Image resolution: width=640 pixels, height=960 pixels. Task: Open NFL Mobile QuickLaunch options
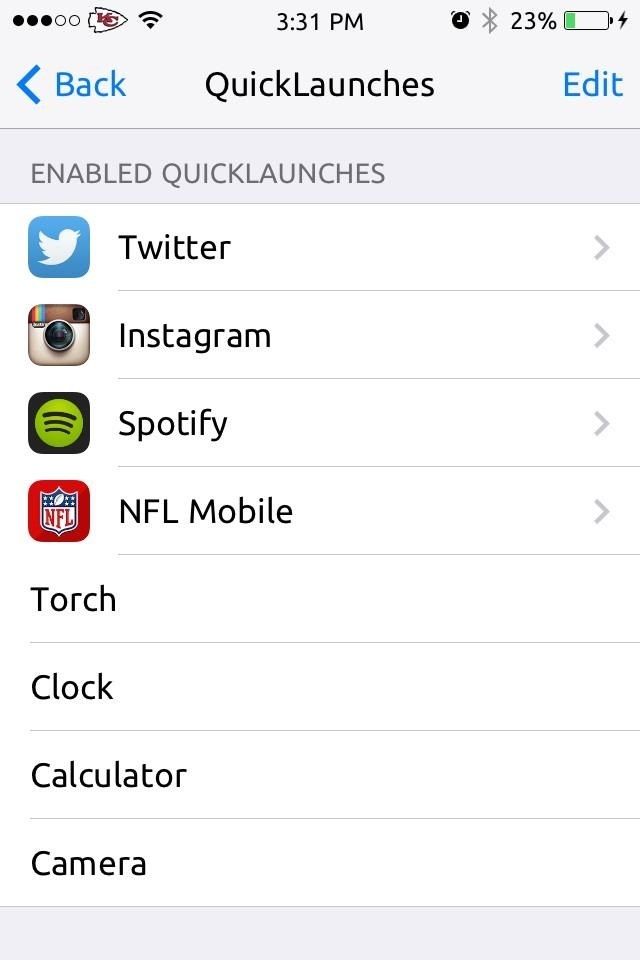[320, 511]
